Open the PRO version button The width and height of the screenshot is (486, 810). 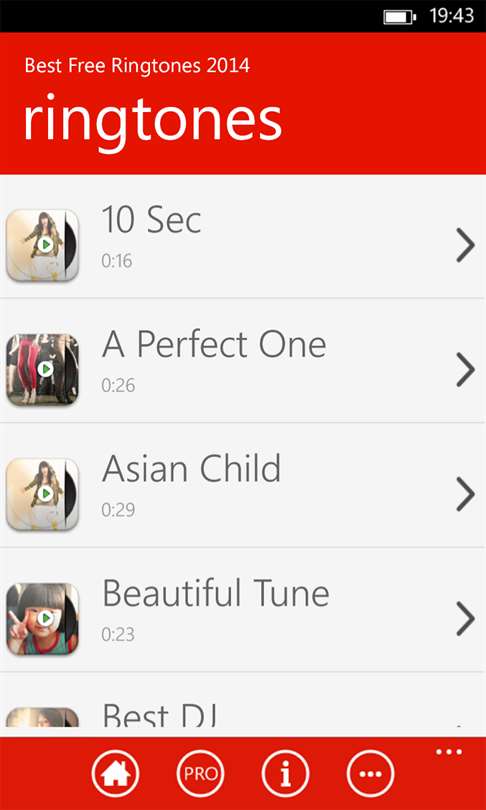click(200, 774)
